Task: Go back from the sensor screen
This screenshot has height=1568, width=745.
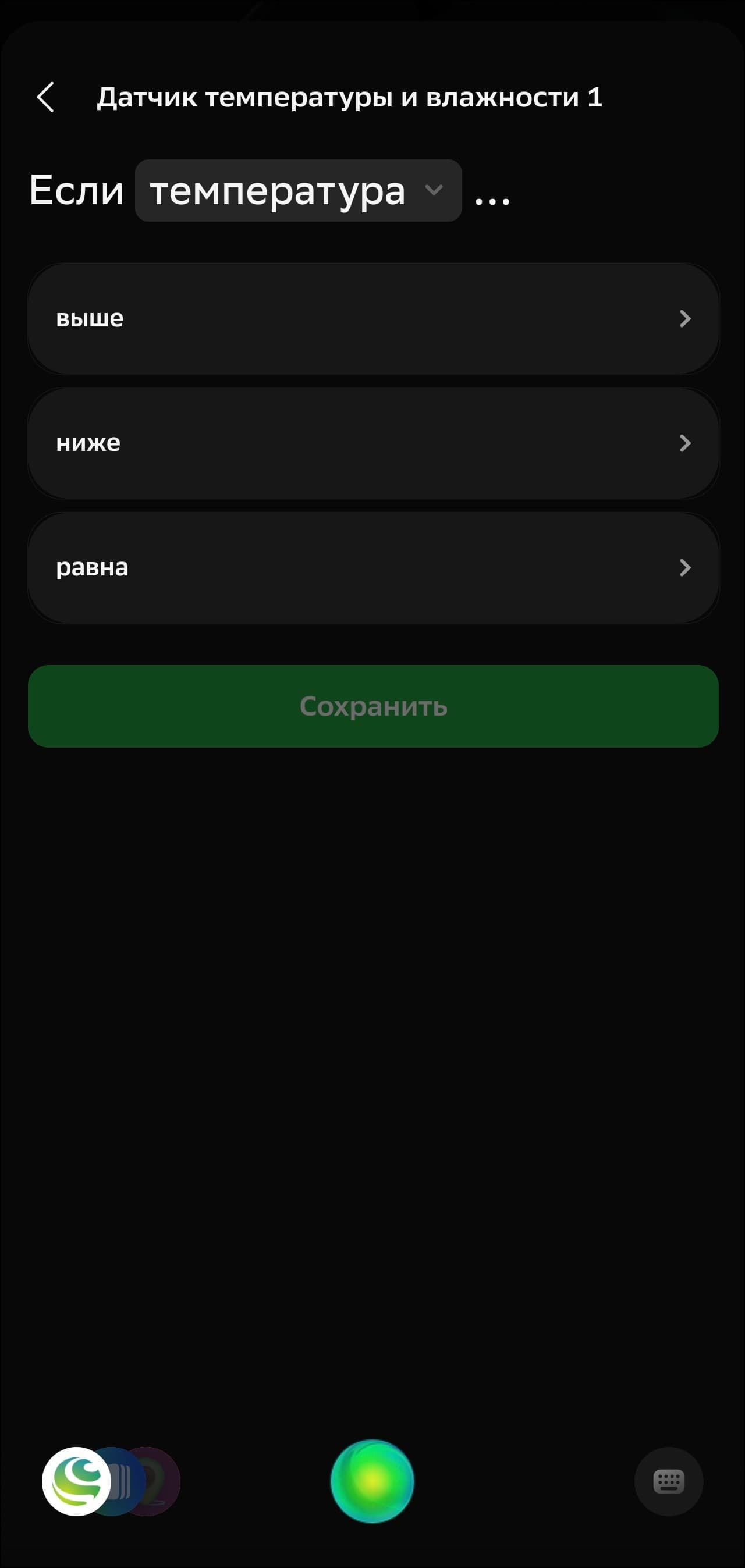Action: click(x=45, y=97)
